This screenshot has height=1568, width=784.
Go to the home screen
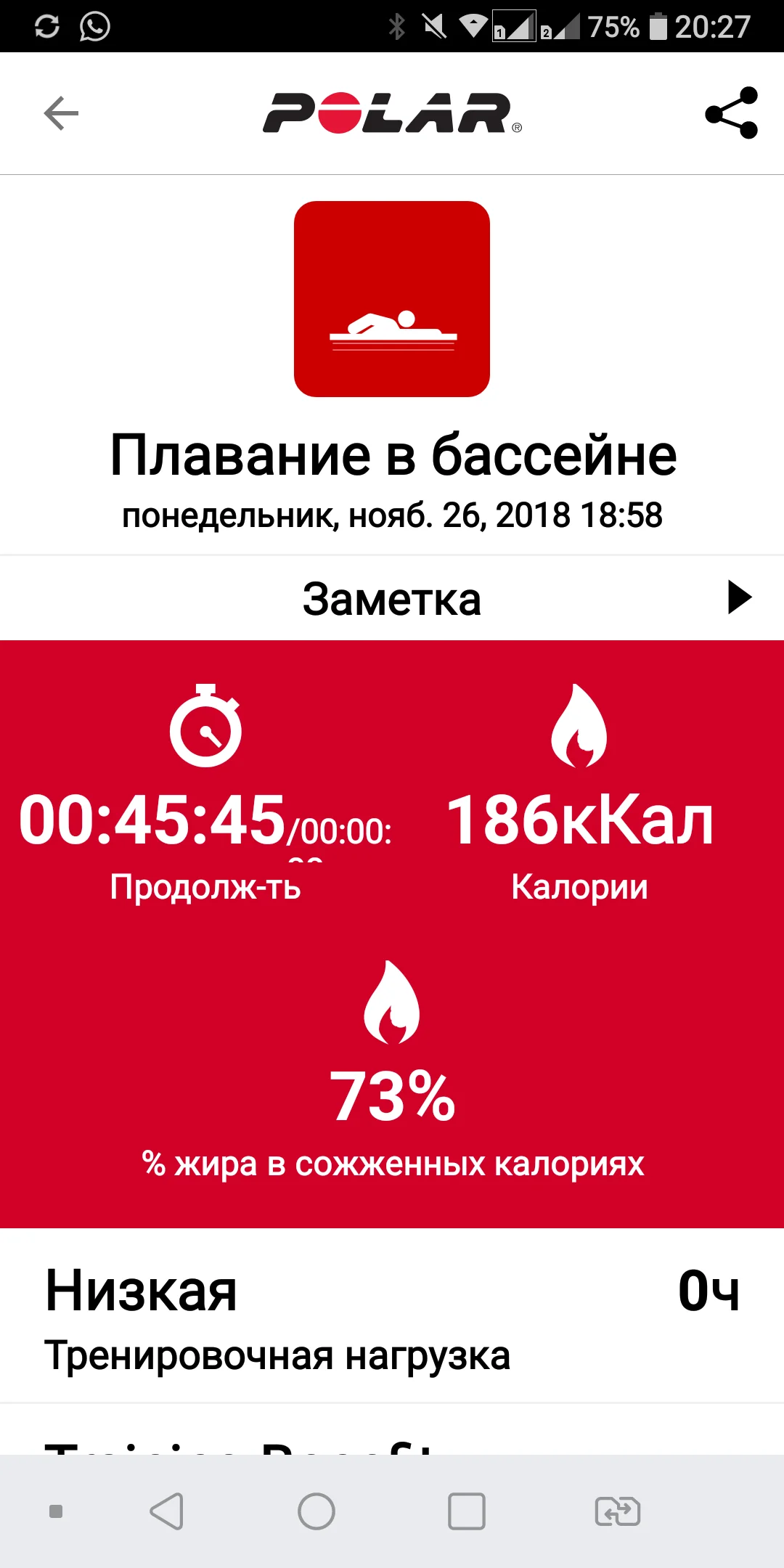(317, 1511)
